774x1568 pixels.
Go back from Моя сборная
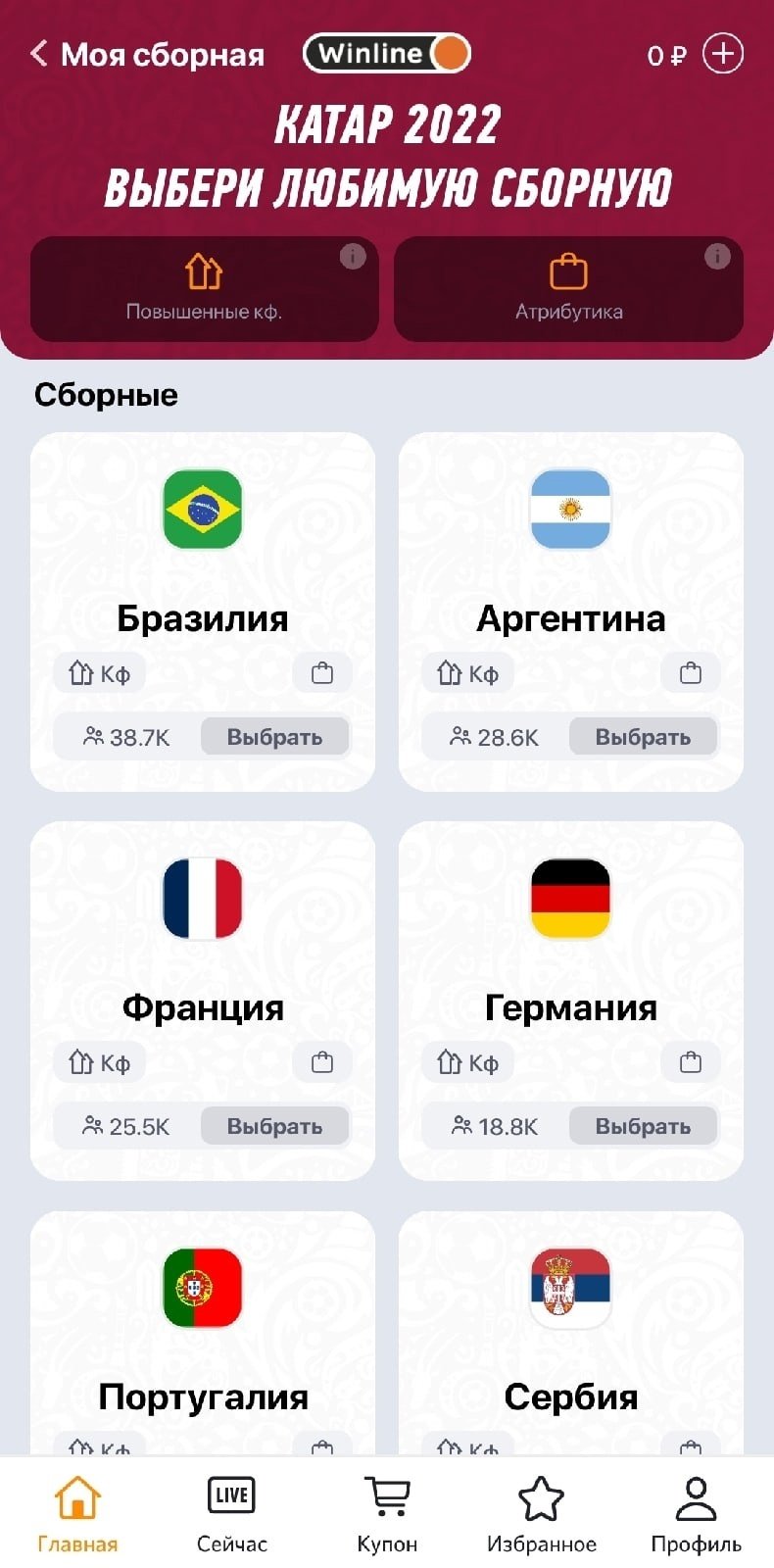[x=39, y=54]
